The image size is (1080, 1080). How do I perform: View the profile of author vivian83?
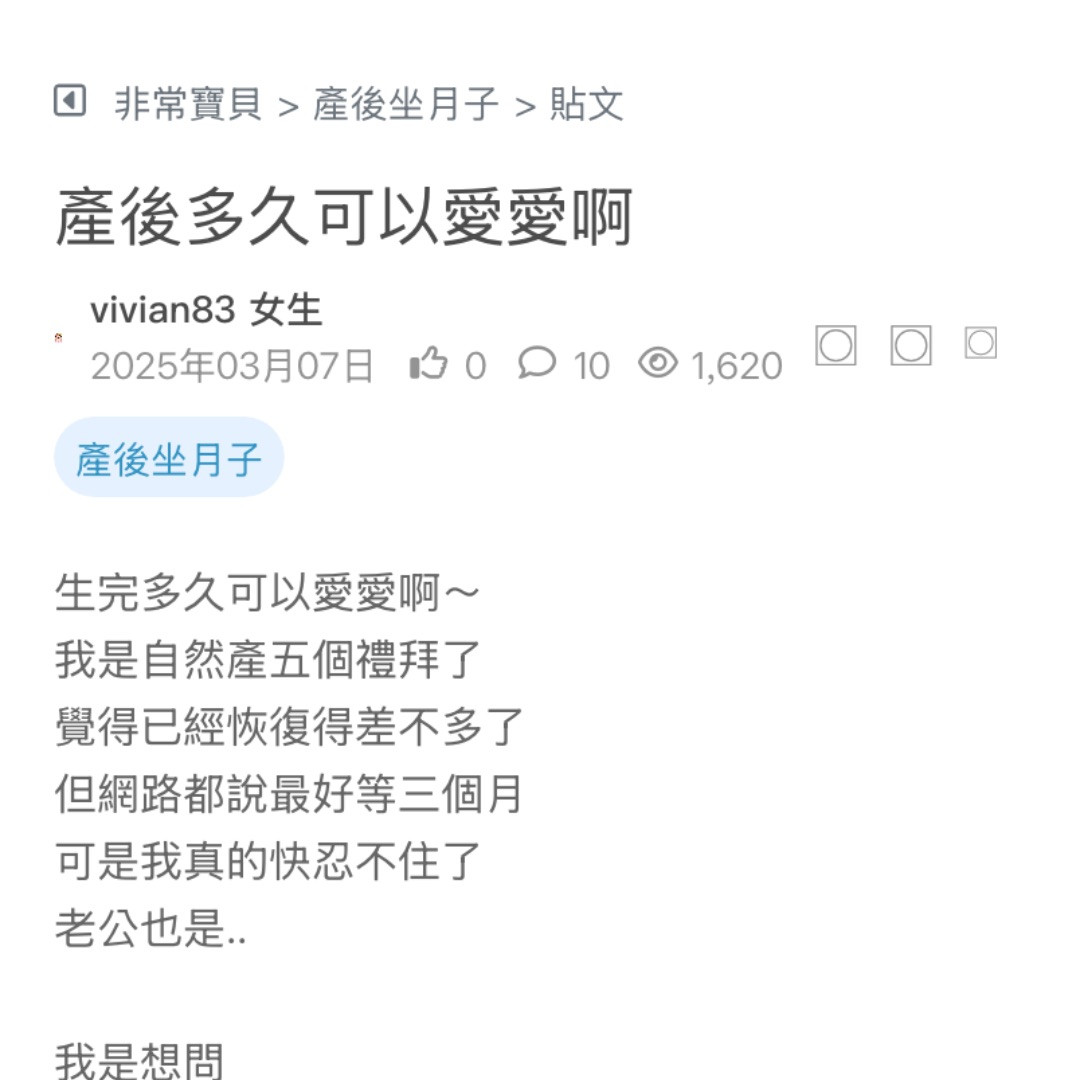162,310
